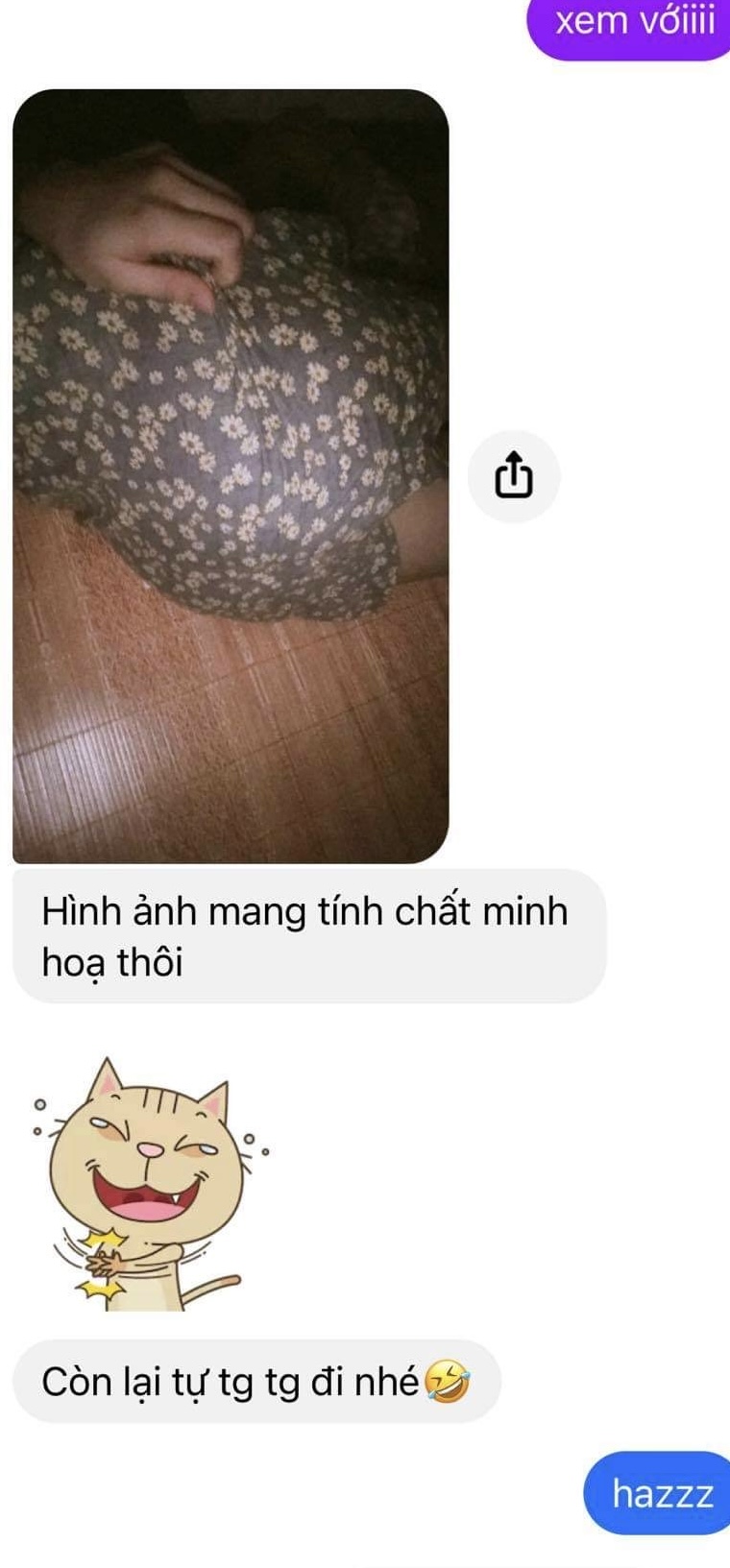Share the received photo

click(513, 476)
